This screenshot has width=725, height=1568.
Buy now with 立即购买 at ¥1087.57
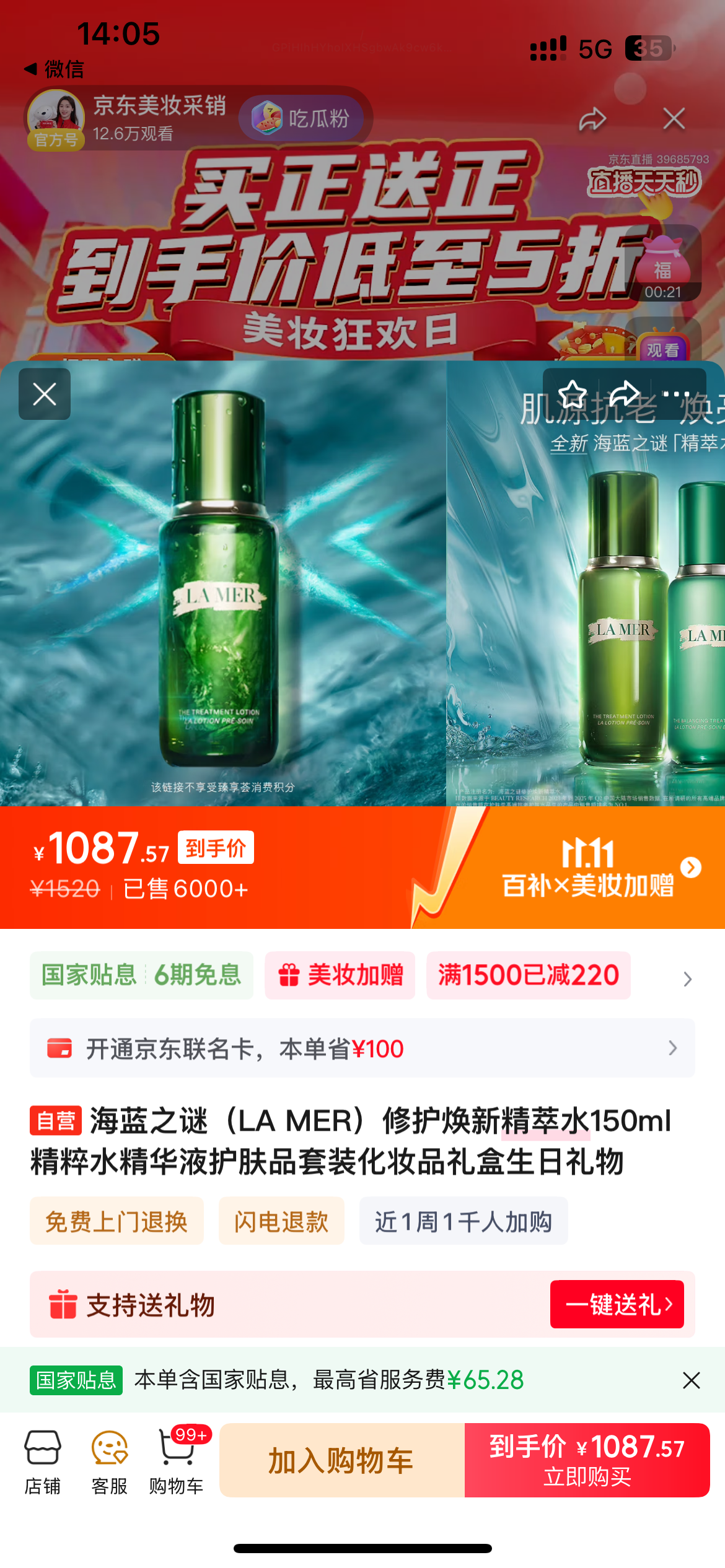click(x=587, y=1460)
